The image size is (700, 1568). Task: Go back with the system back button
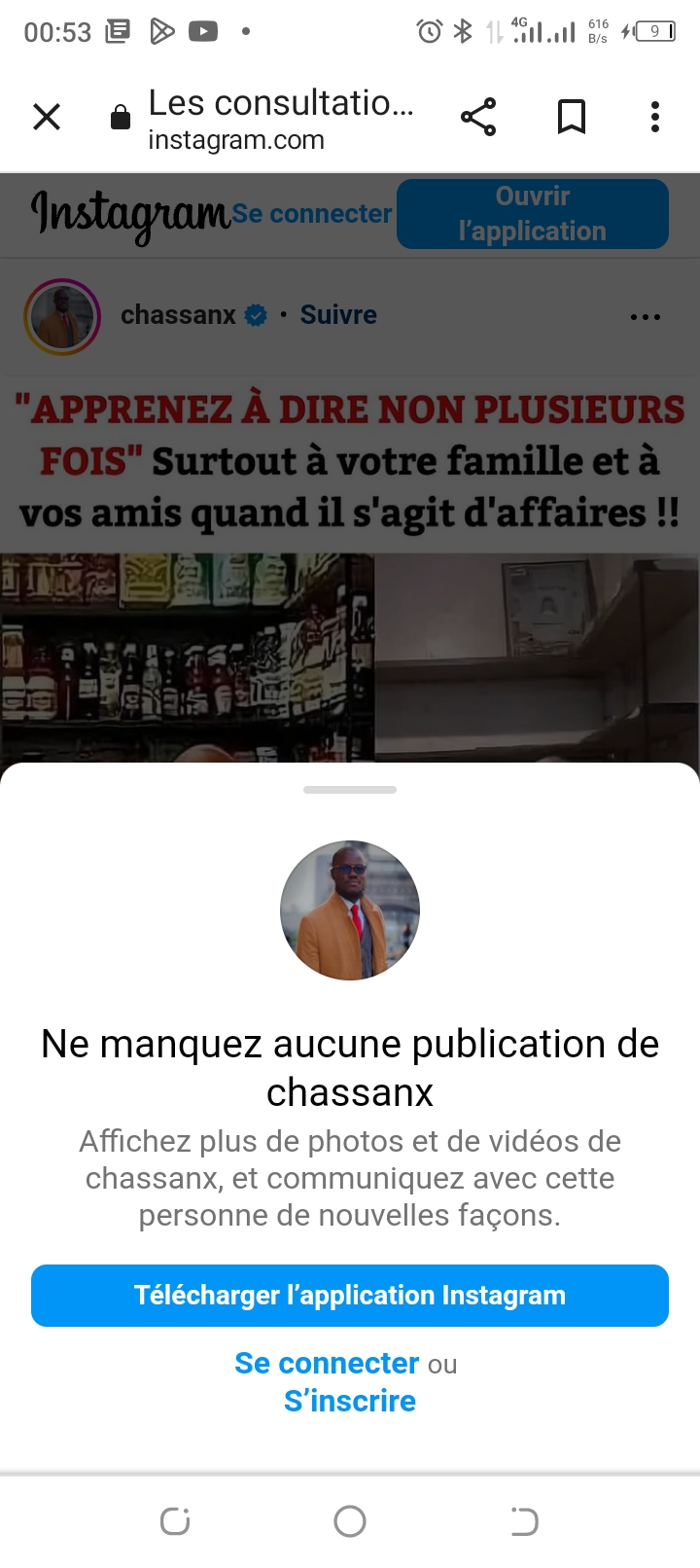click(524, 1521)
